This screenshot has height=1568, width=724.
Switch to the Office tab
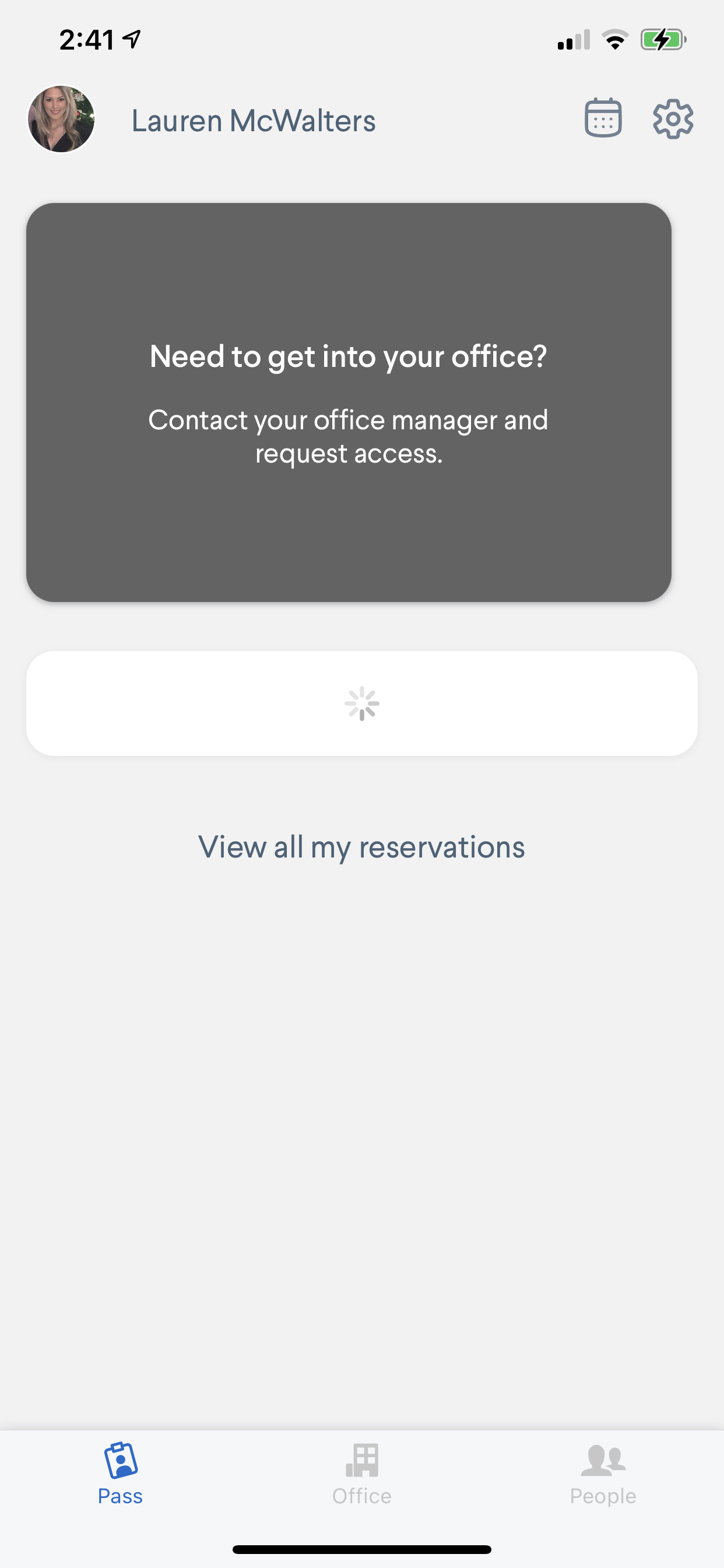coord(362,1474)
